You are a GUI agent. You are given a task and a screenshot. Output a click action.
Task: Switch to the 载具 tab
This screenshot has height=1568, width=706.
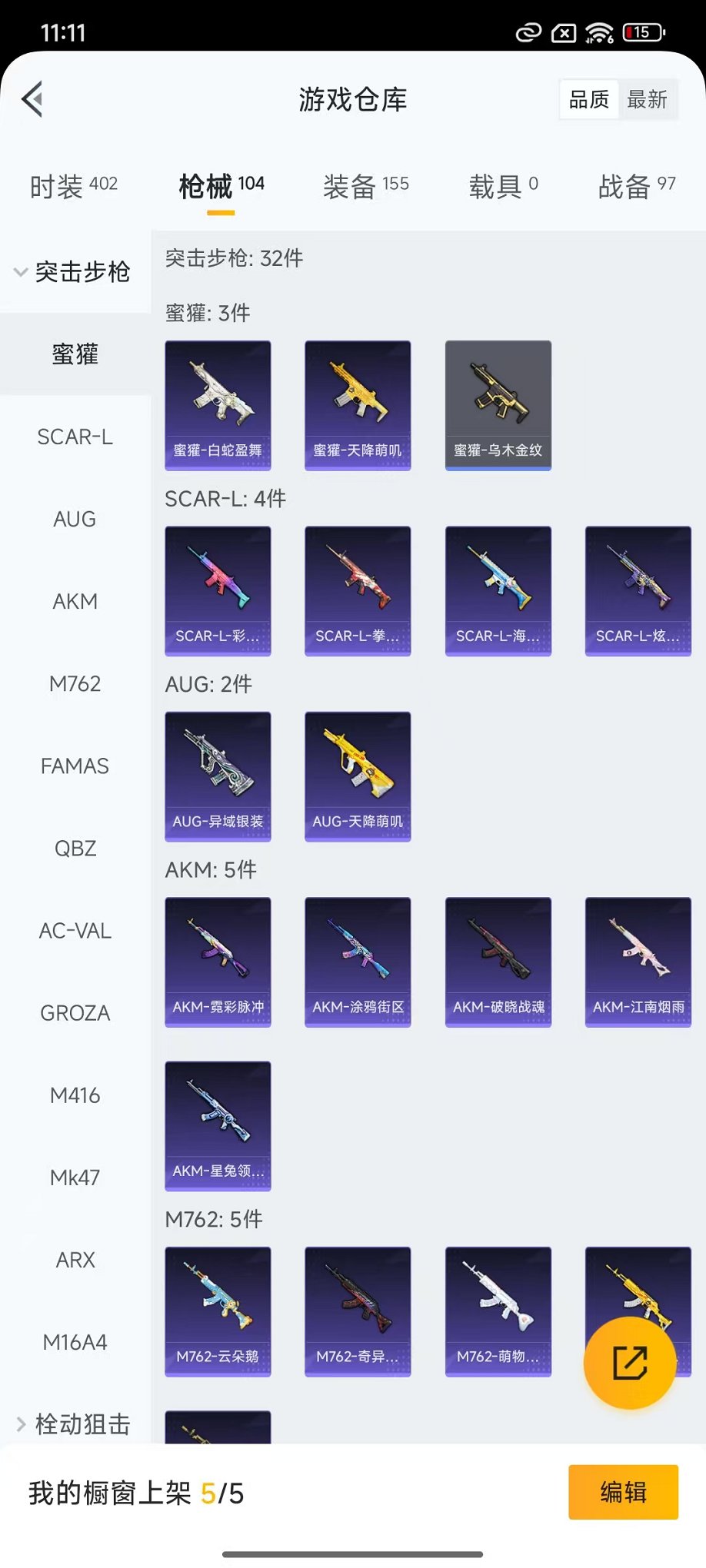(503, 185)
